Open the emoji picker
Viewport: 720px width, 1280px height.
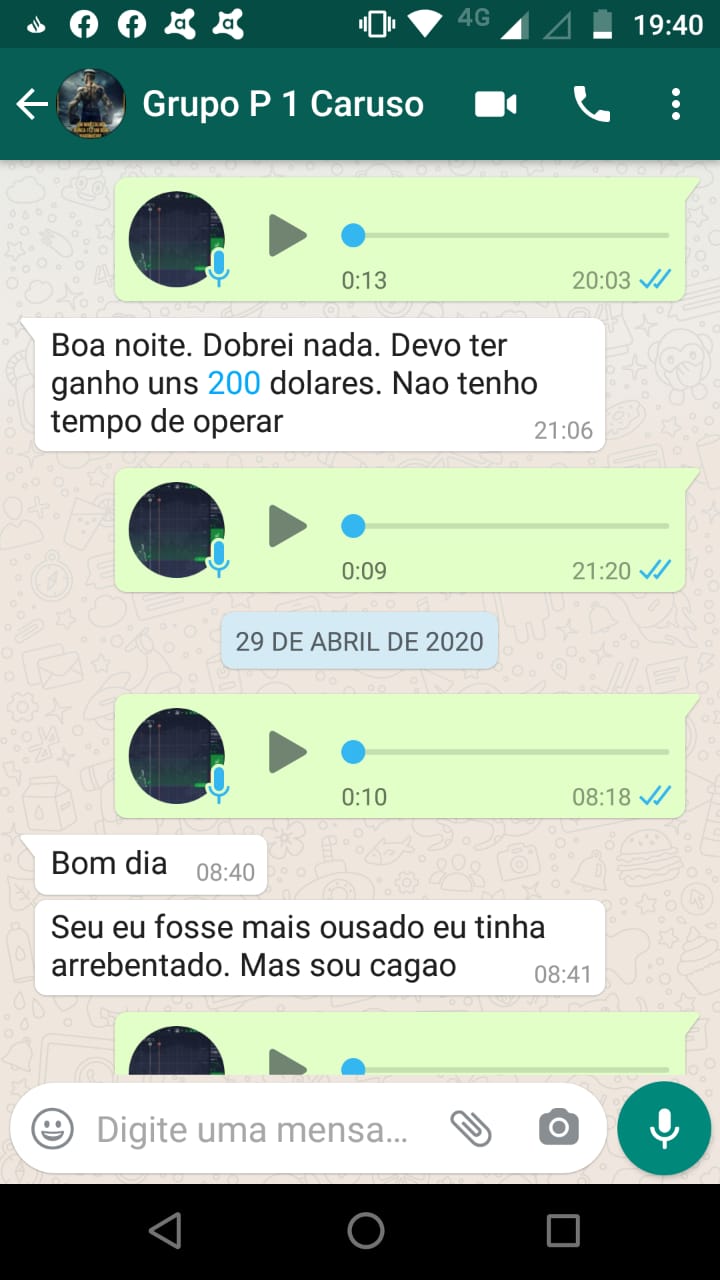coord(52,1129)
